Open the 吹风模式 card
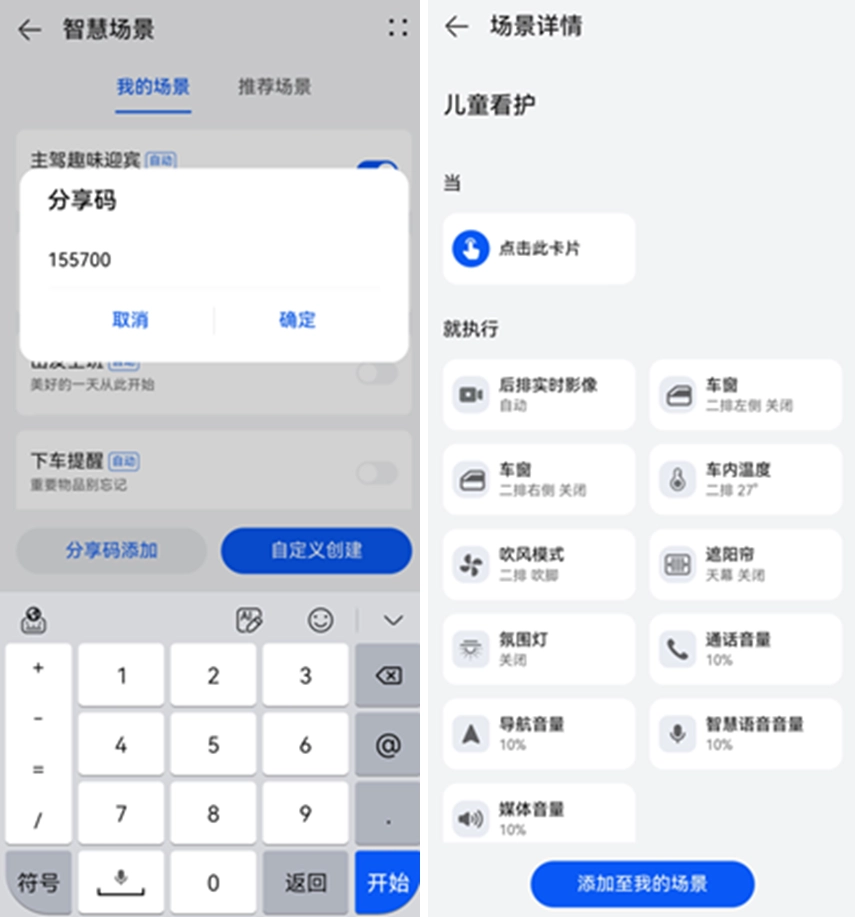Image resolution: width=855 pixels, height=917 pixels. [538, 564]
